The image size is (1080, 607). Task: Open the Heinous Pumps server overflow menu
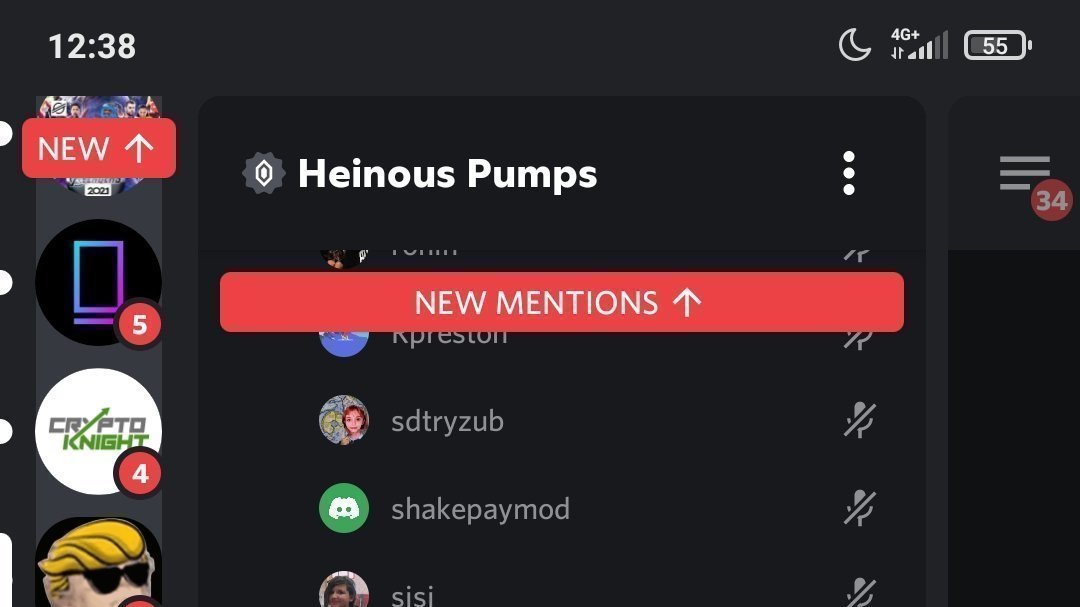(848, 174)
